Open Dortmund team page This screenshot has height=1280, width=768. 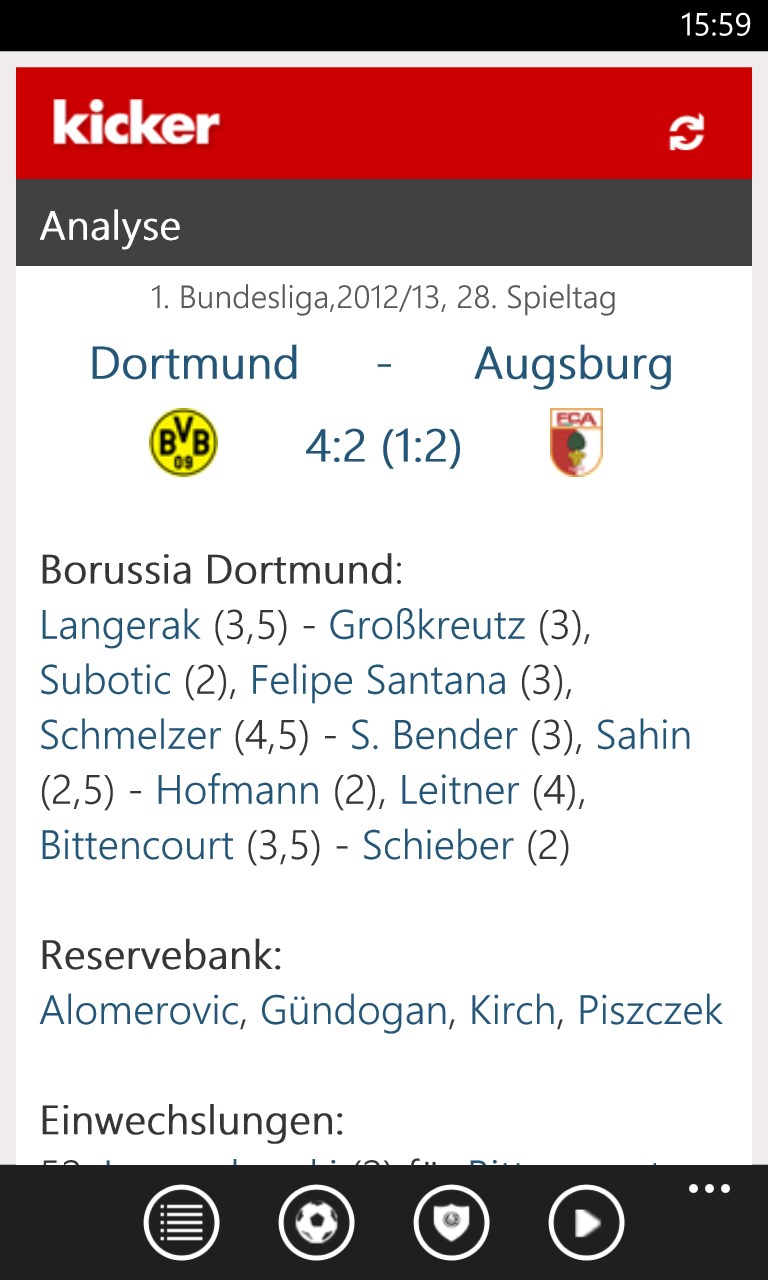click(194, 363)
